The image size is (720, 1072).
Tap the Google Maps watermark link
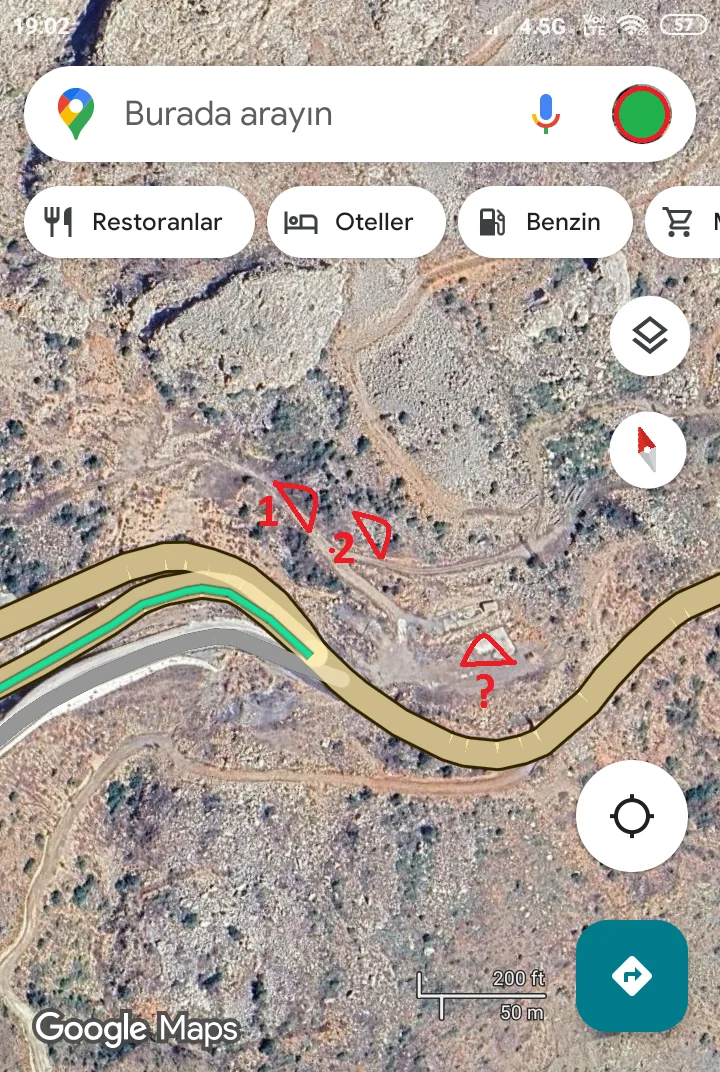[135, 1028]
